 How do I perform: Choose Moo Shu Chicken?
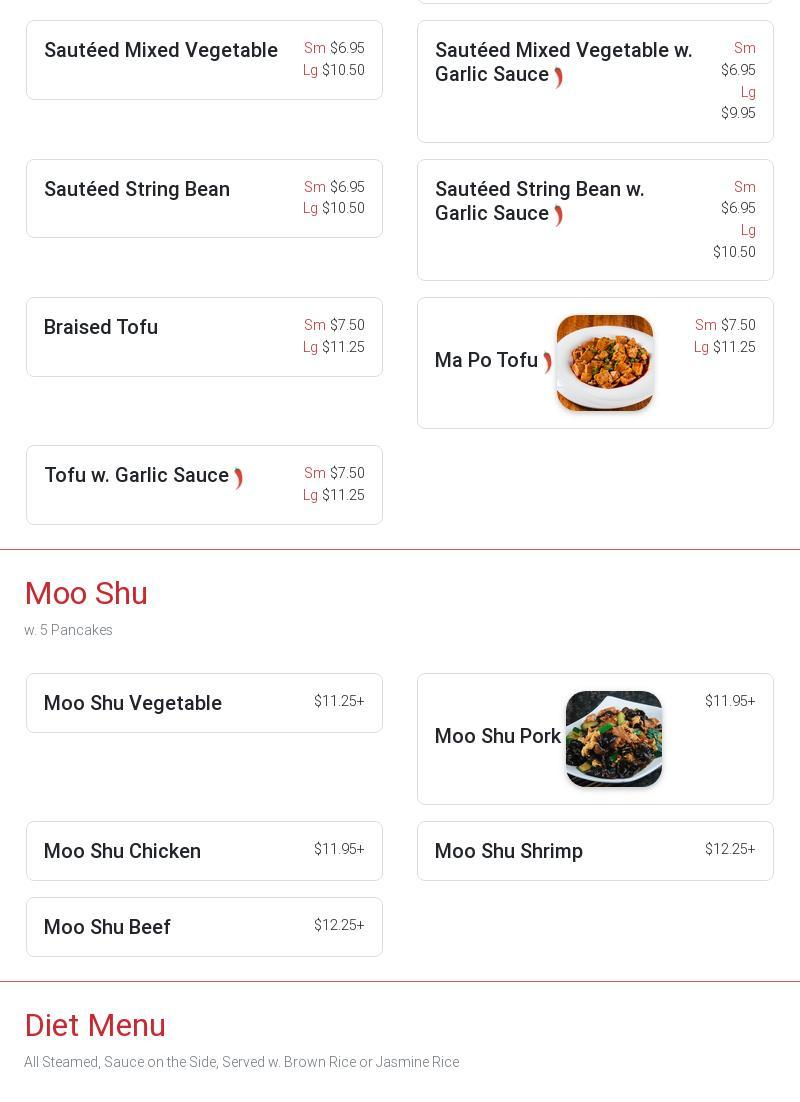[204, 851]
